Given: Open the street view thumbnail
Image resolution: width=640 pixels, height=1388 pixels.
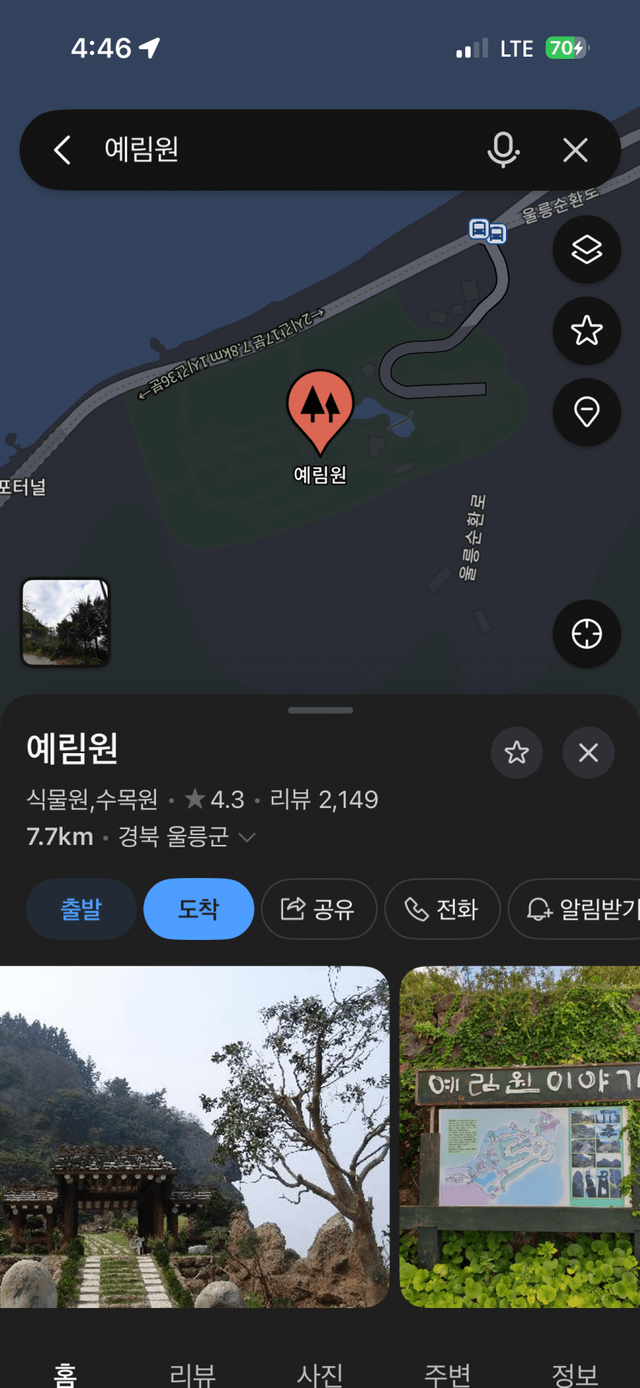Looking at the screenshot, I should [65, 622].
